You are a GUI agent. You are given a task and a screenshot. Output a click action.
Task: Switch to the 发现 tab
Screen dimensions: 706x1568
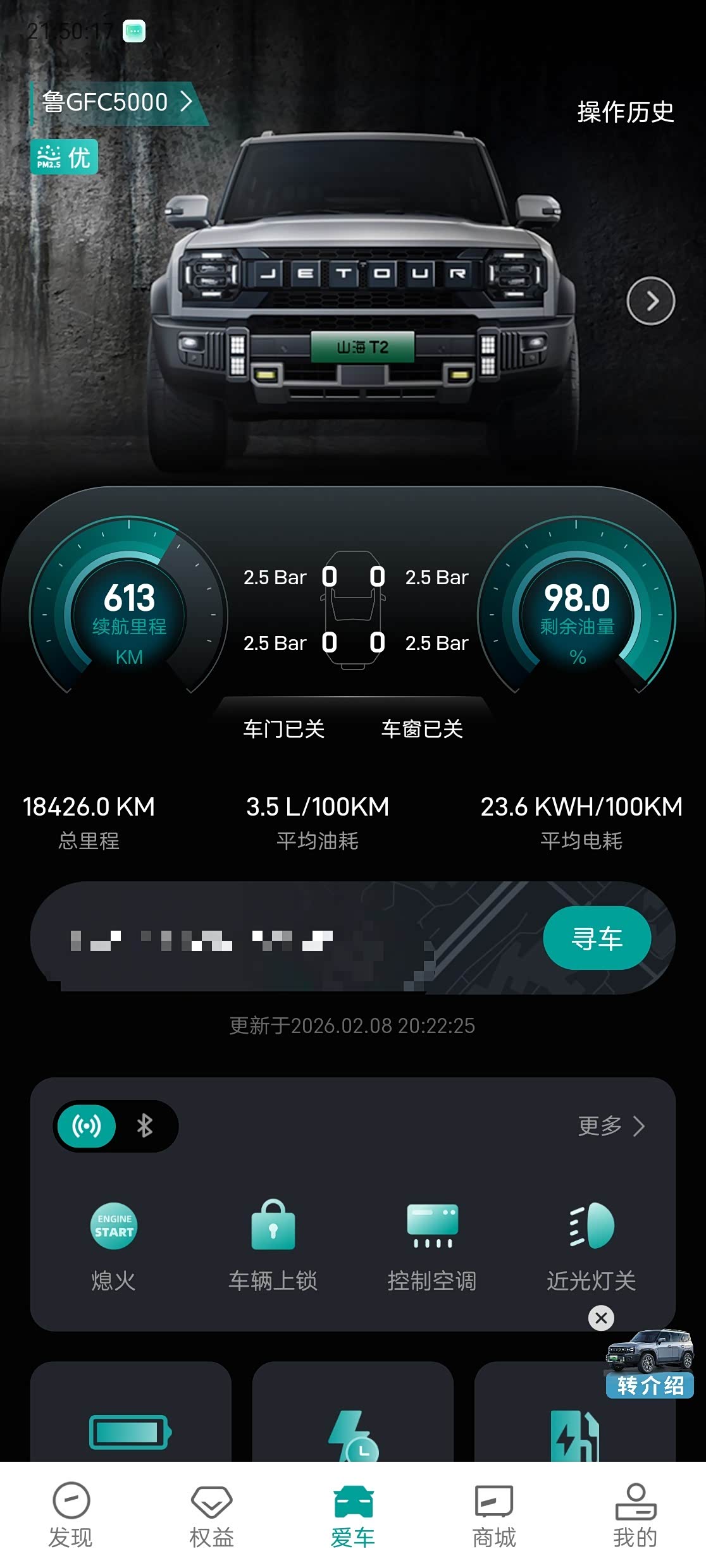pos(71,1515)
